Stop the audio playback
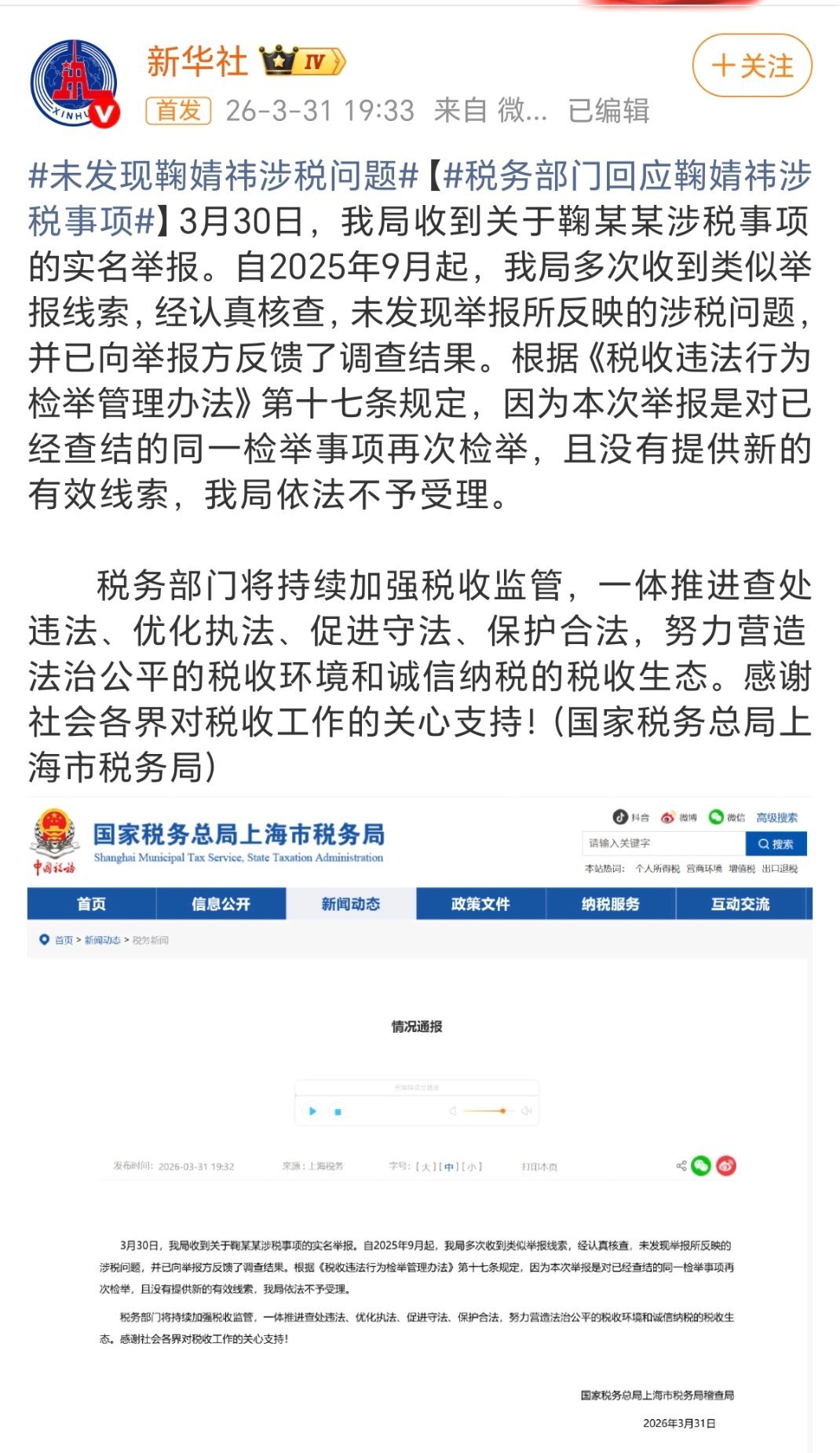This screenshot has width=840, height=1453. coord(338,1110)
